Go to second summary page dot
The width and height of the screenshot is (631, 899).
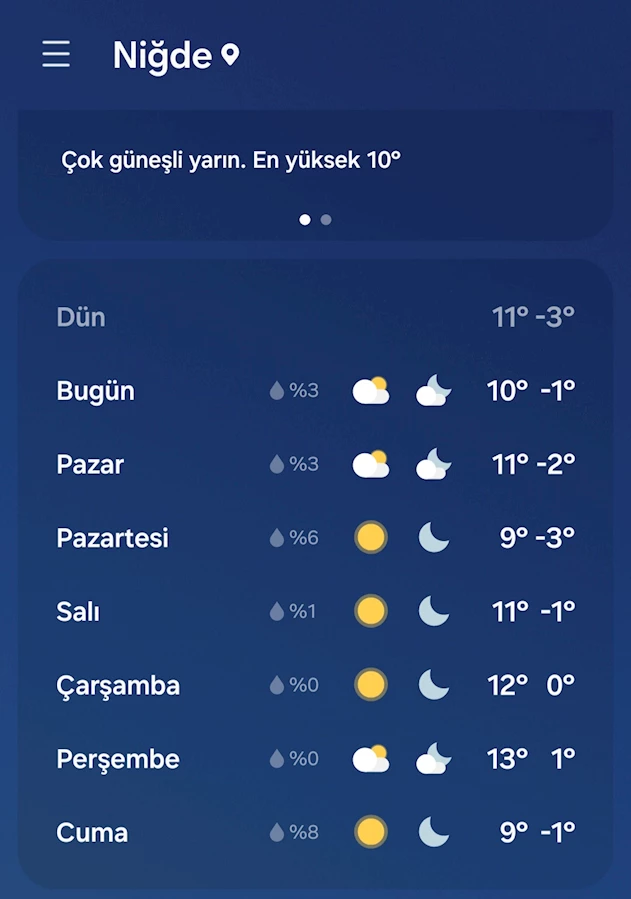tap(326, 219)
